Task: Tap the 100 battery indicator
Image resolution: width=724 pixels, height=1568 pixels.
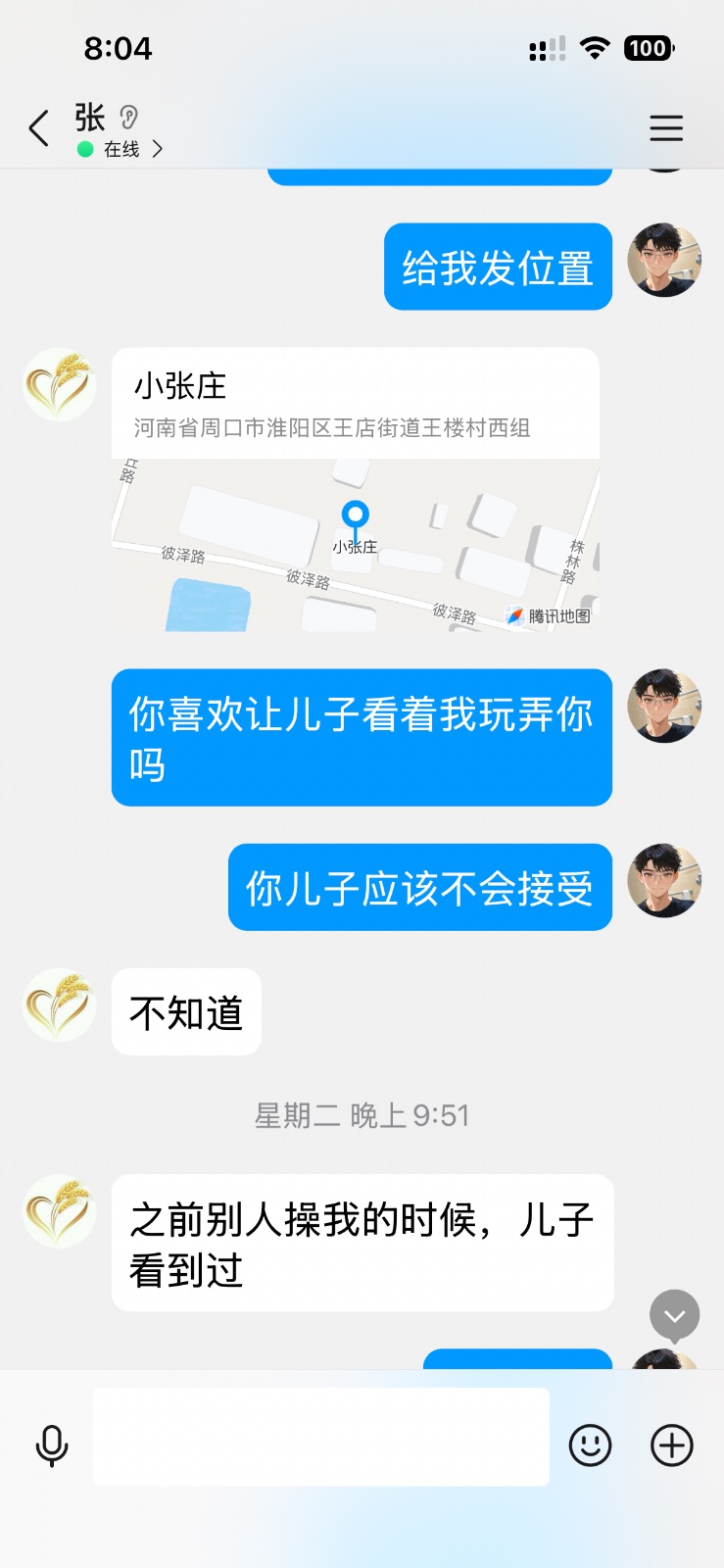Action: pos(648,47)
